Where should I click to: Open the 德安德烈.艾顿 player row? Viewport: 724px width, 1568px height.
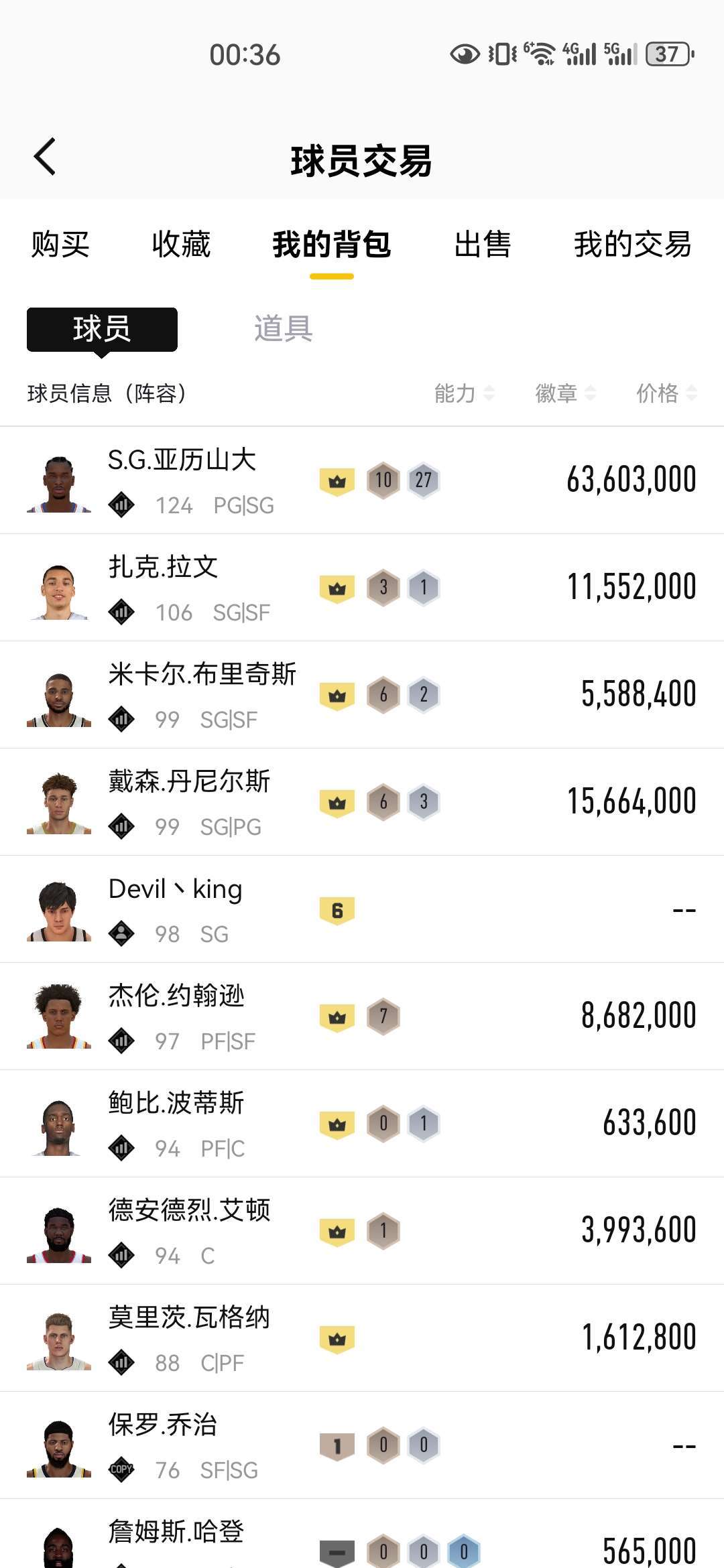[362, 1231]
